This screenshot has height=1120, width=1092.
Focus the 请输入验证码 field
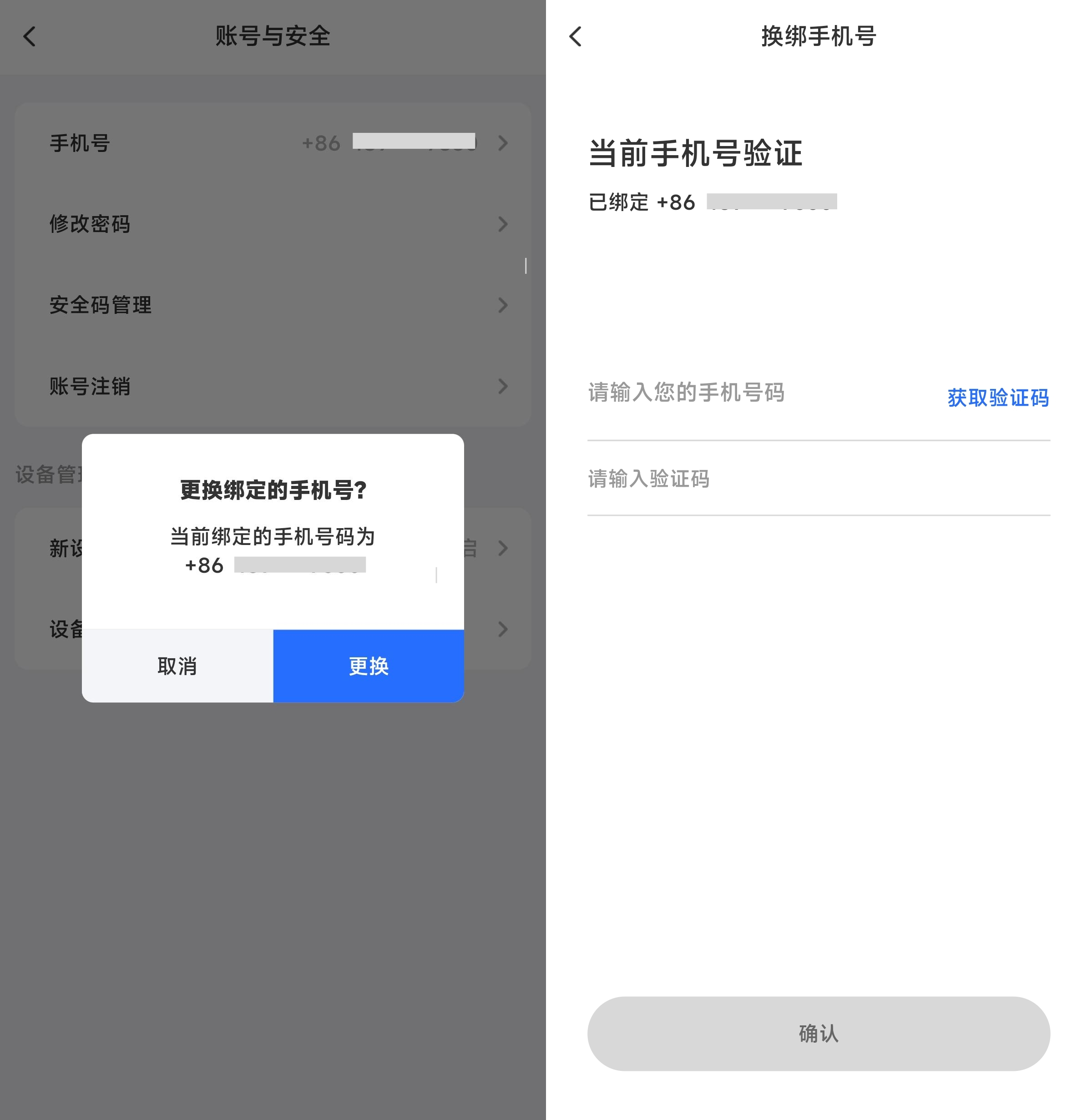[803, 479]
